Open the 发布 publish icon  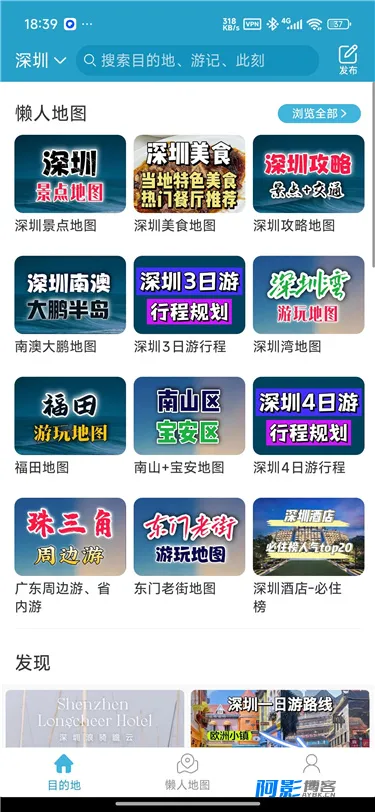(348, 60)
